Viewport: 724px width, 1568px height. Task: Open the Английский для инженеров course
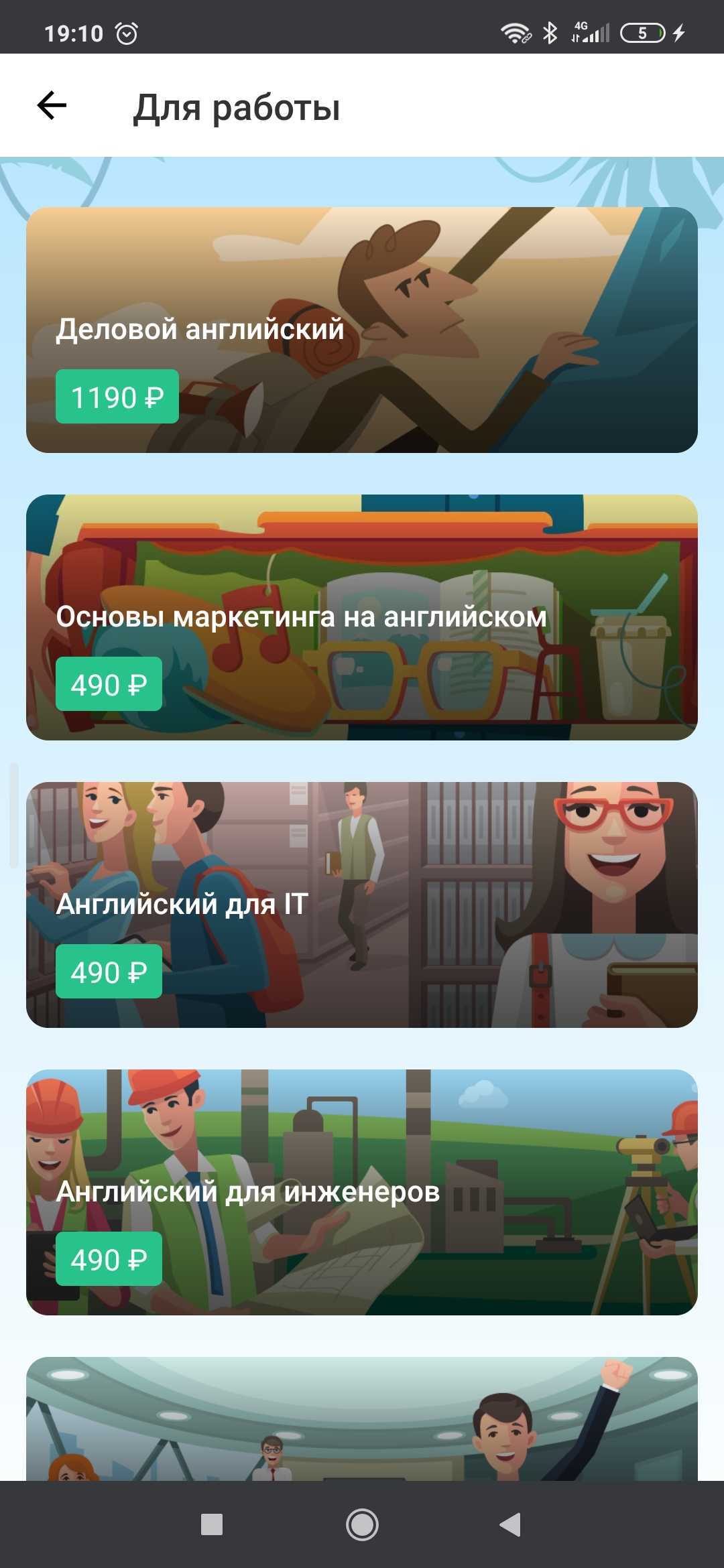coord(362,1192)
